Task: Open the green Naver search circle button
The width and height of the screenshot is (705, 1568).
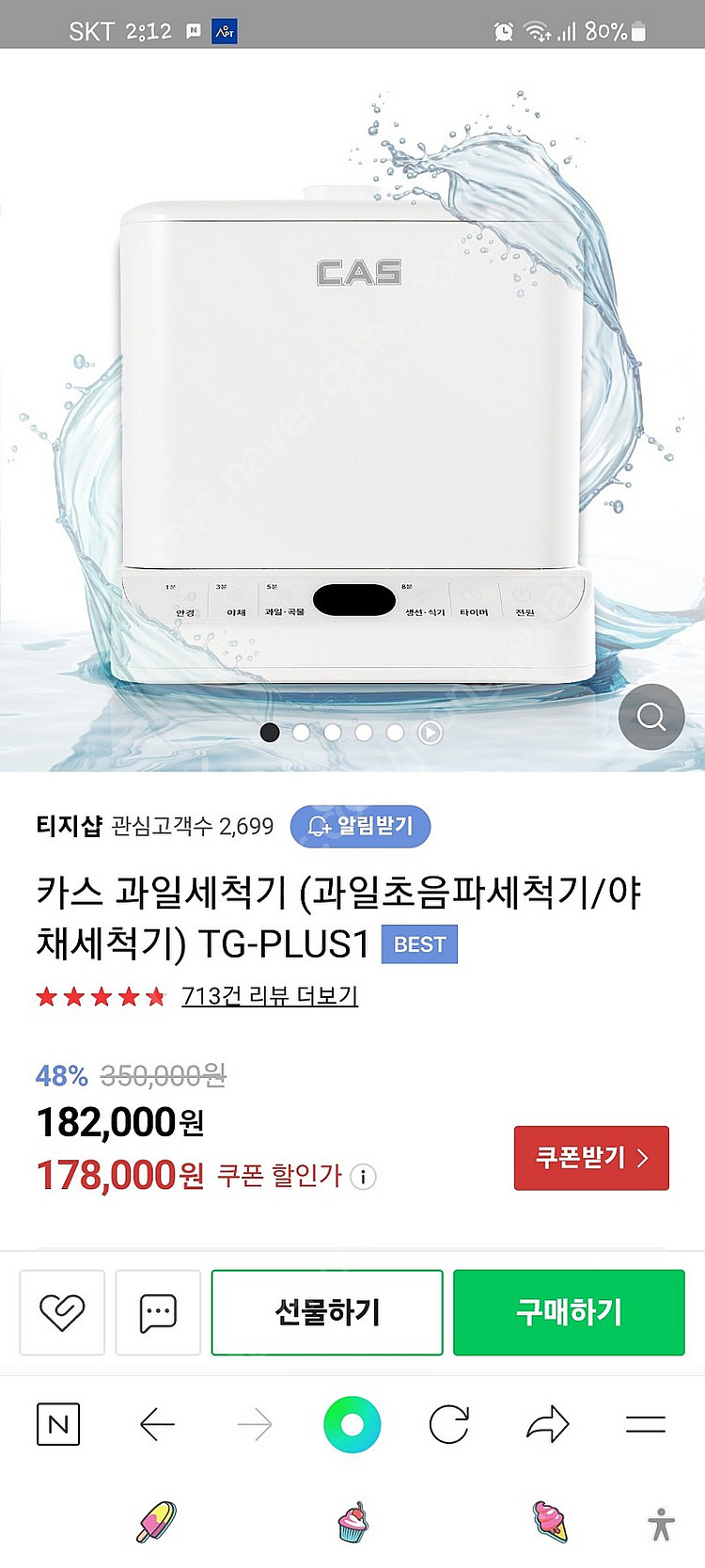Action: pos(352,1425)
